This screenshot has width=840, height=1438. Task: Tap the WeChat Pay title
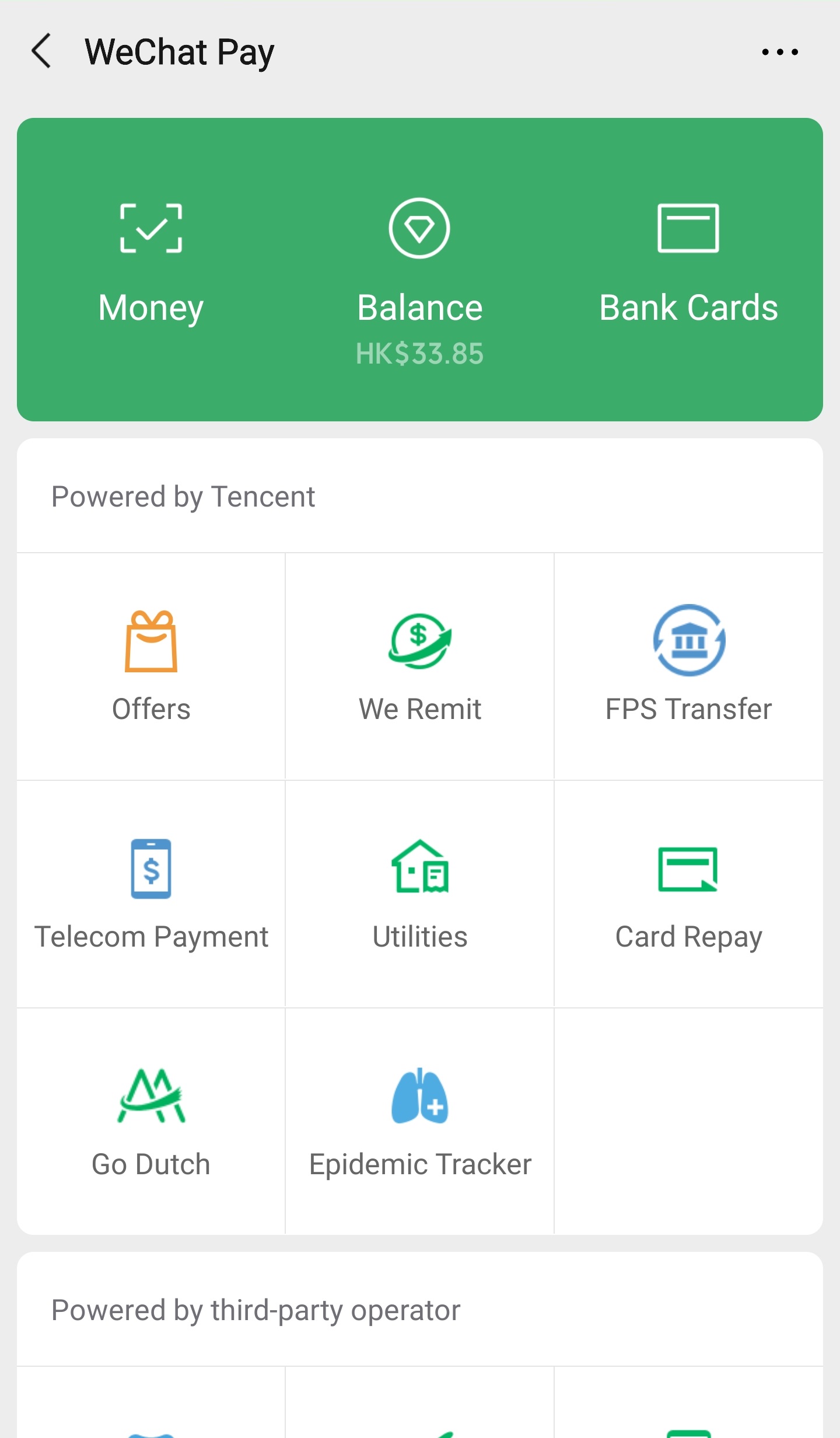[180, 51]
